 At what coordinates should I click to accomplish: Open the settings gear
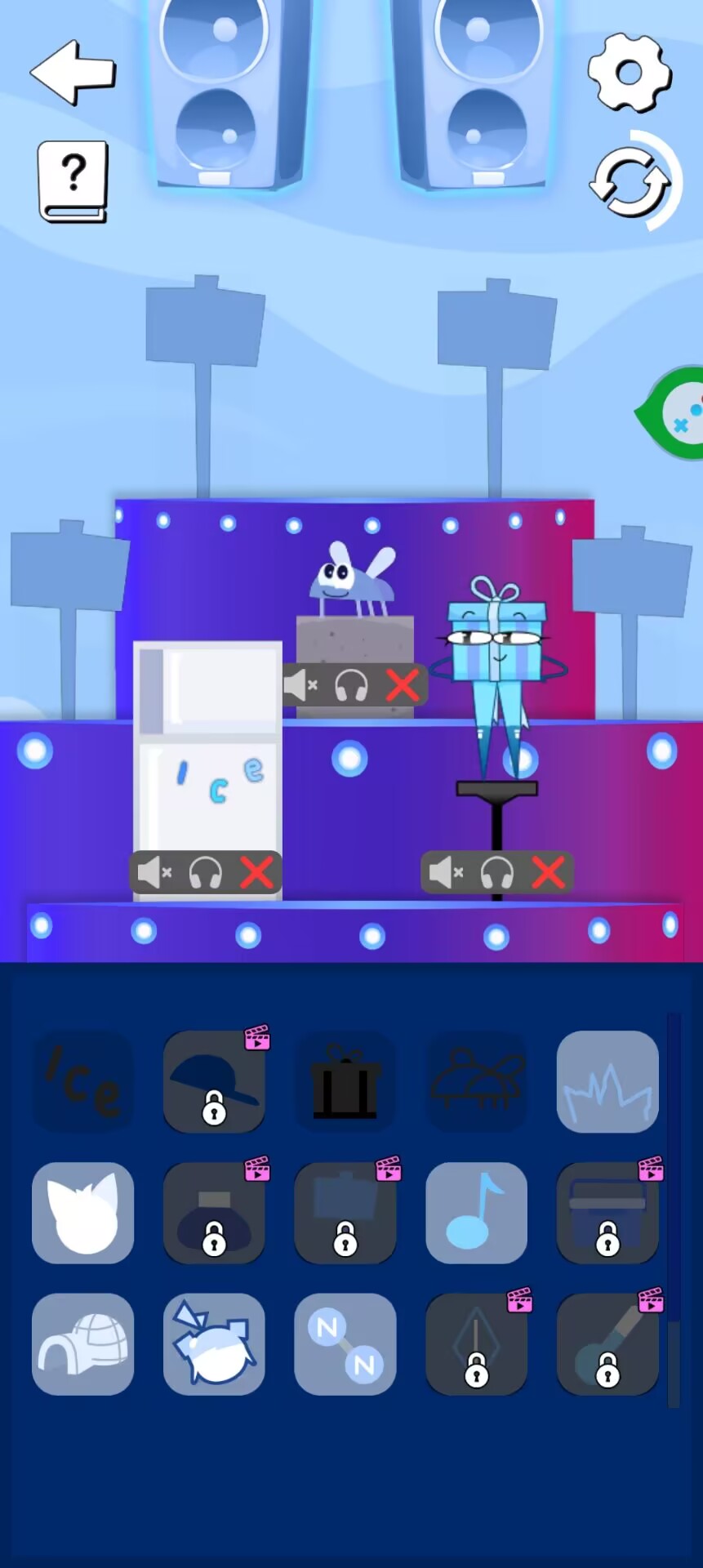point(630,73)
